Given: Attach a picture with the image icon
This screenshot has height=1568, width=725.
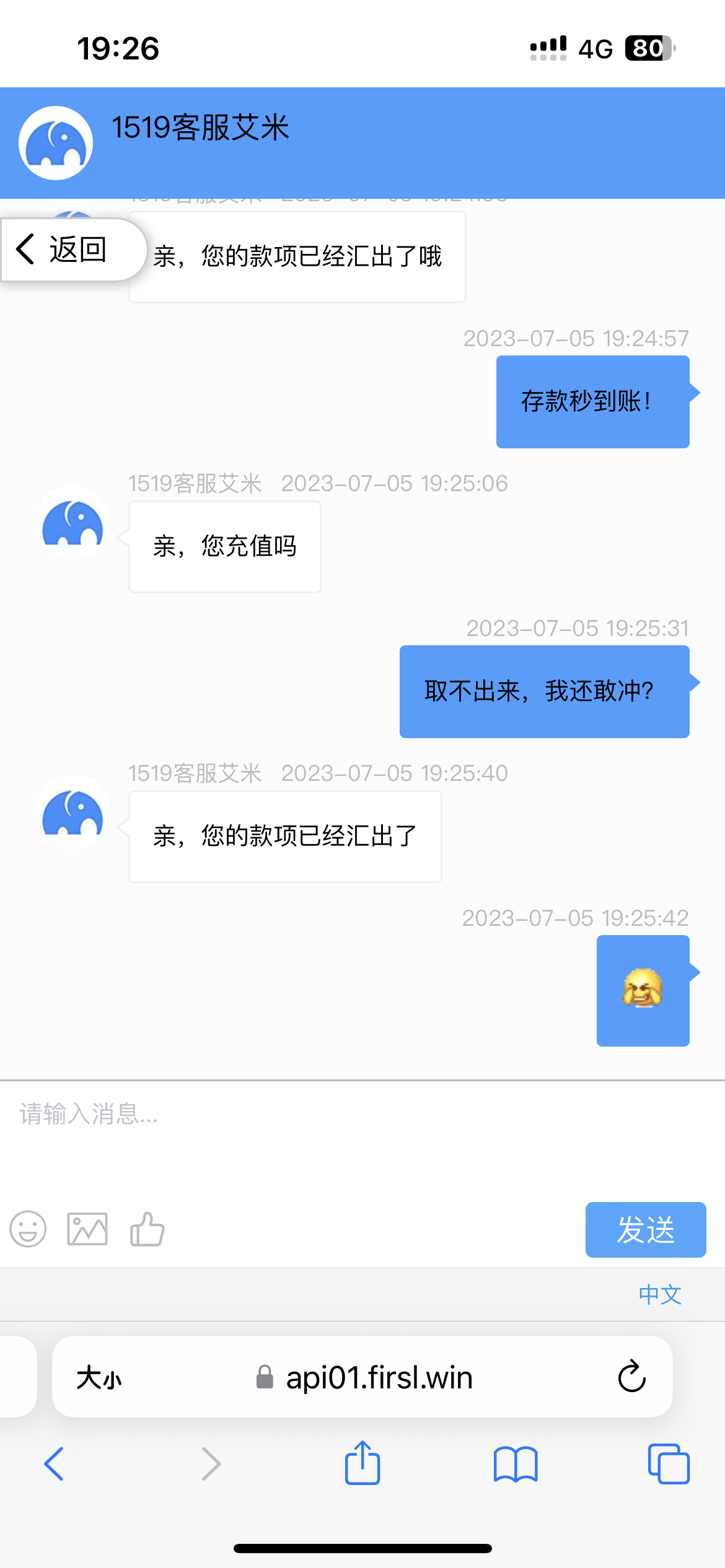Looking at the screenshot, I should pos(87,1229).
